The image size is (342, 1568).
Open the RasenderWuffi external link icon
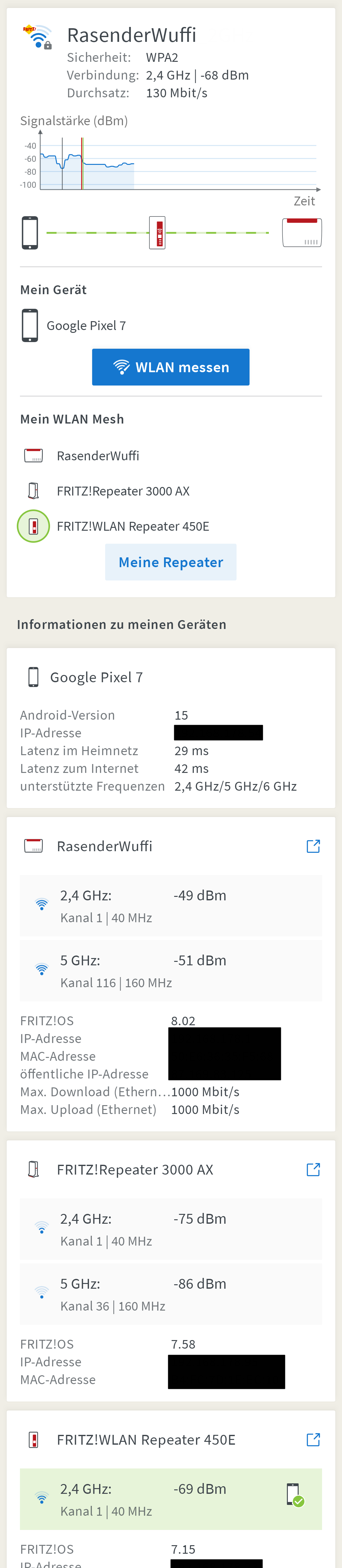click(x=313, y=846)
